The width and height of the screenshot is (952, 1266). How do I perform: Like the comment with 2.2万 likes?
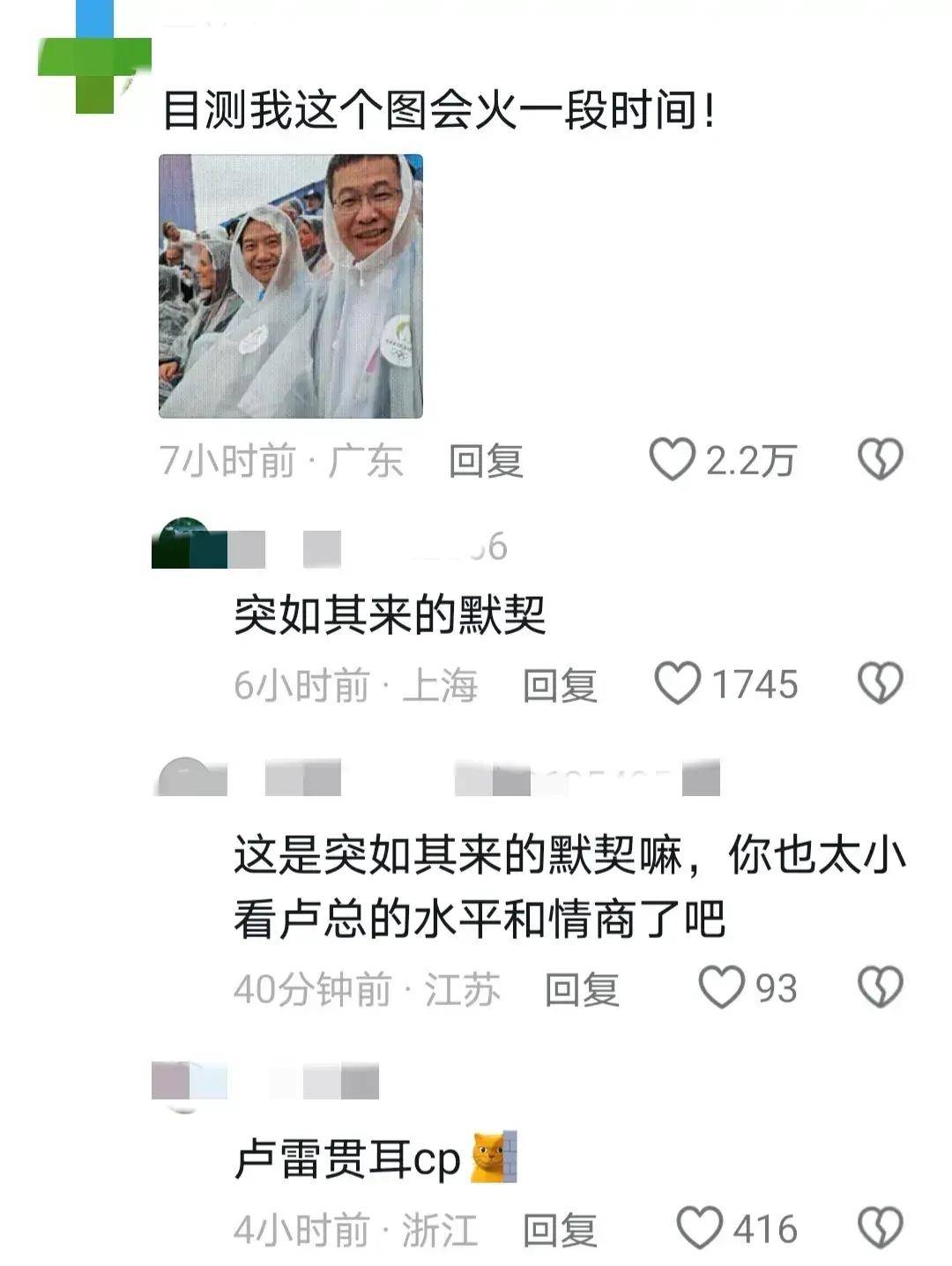(x=673, y=460)
